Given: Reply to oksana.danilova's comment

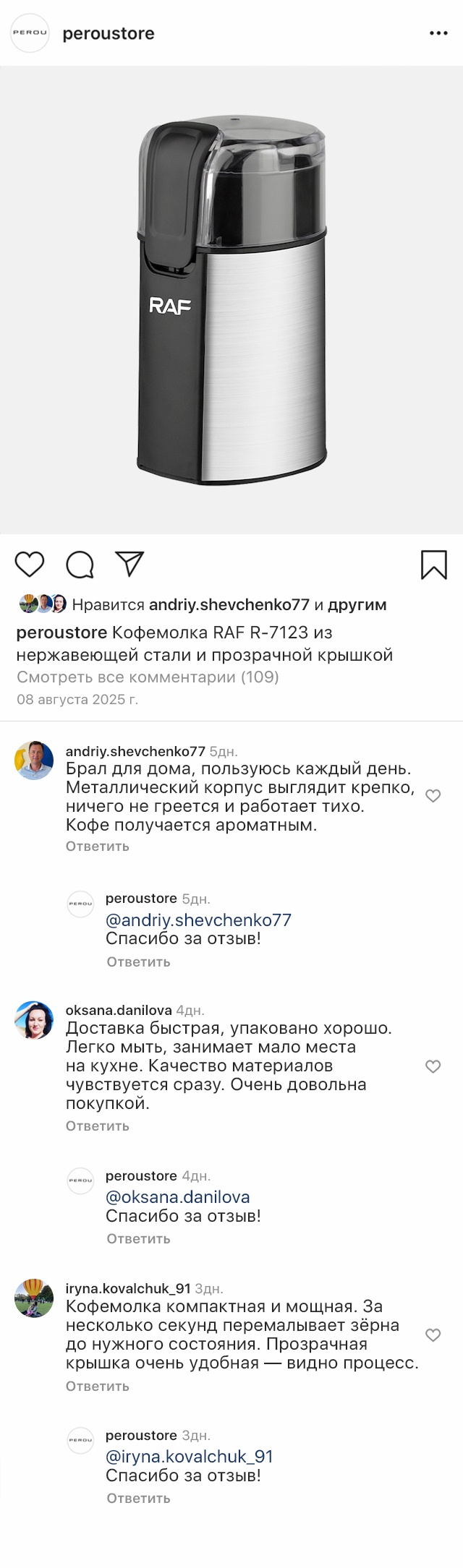Looking at the screenshot, I should [98, 1126].
